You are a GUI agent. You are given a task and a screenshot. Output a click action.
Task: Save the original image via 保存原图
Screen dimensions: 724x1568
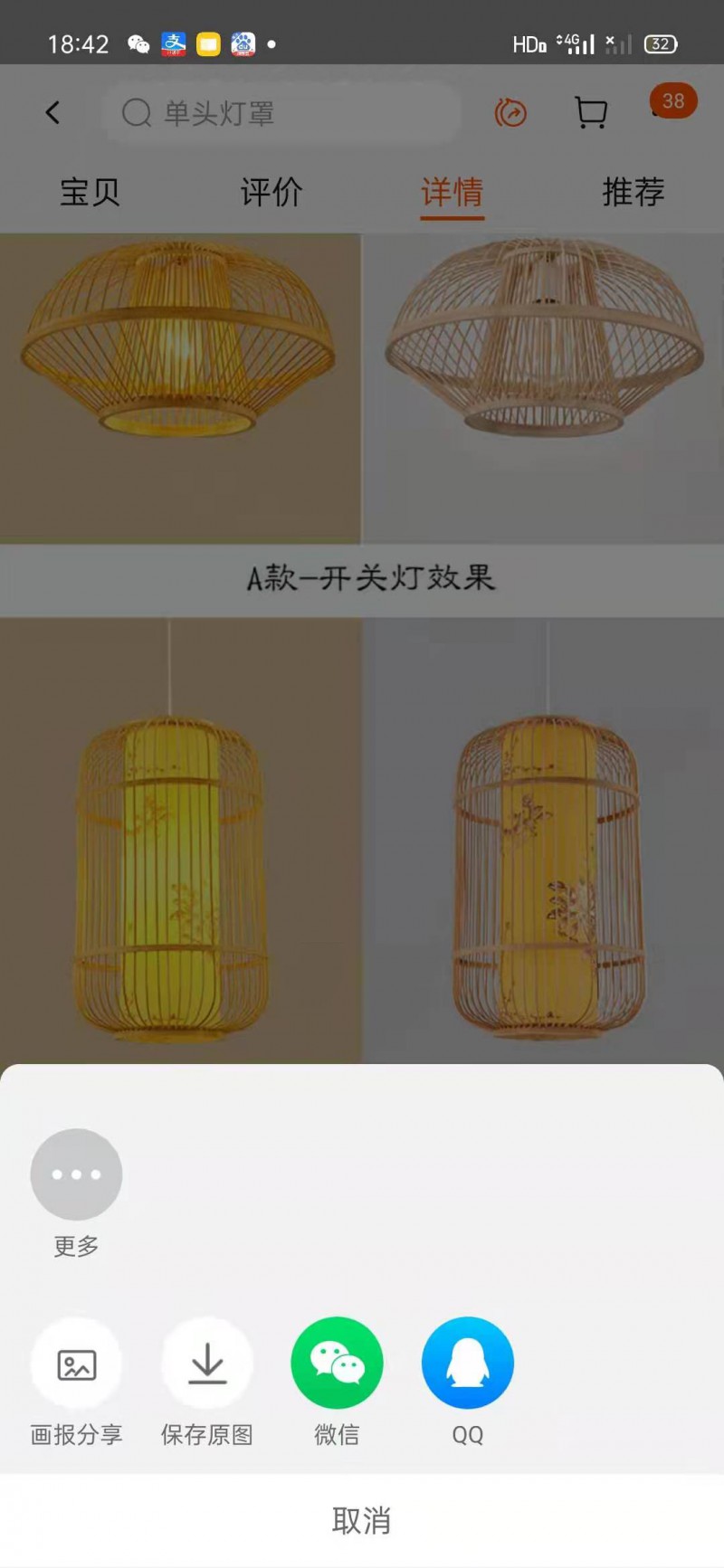point(206,1364)
